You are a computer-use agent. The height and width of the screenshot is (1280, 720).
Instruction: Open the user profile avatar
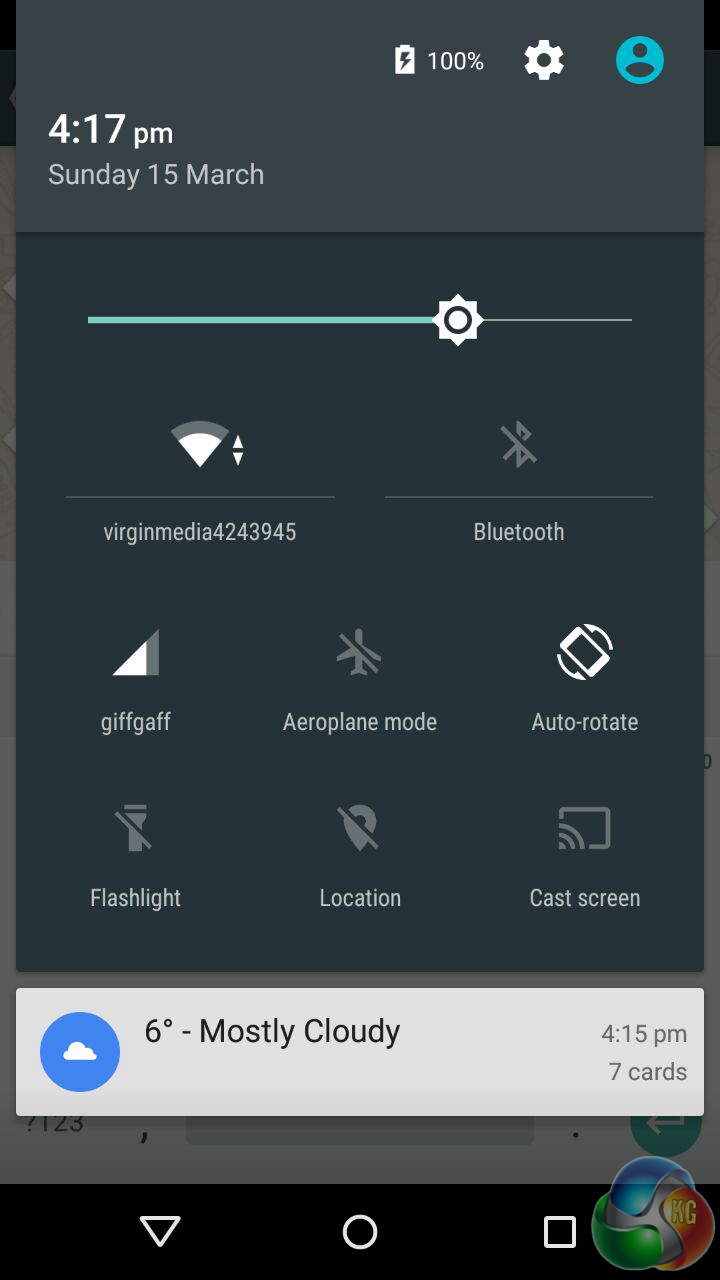639,61
